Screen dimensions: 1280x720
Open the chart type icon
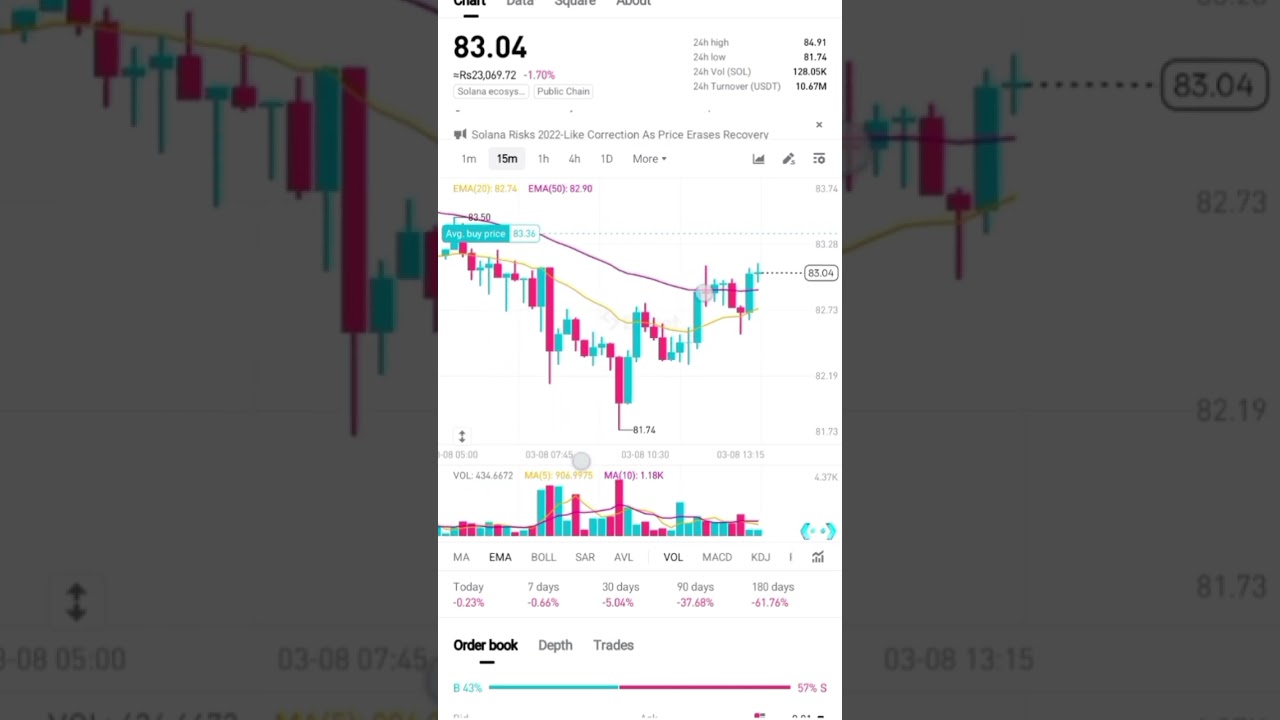click(758, 159)
